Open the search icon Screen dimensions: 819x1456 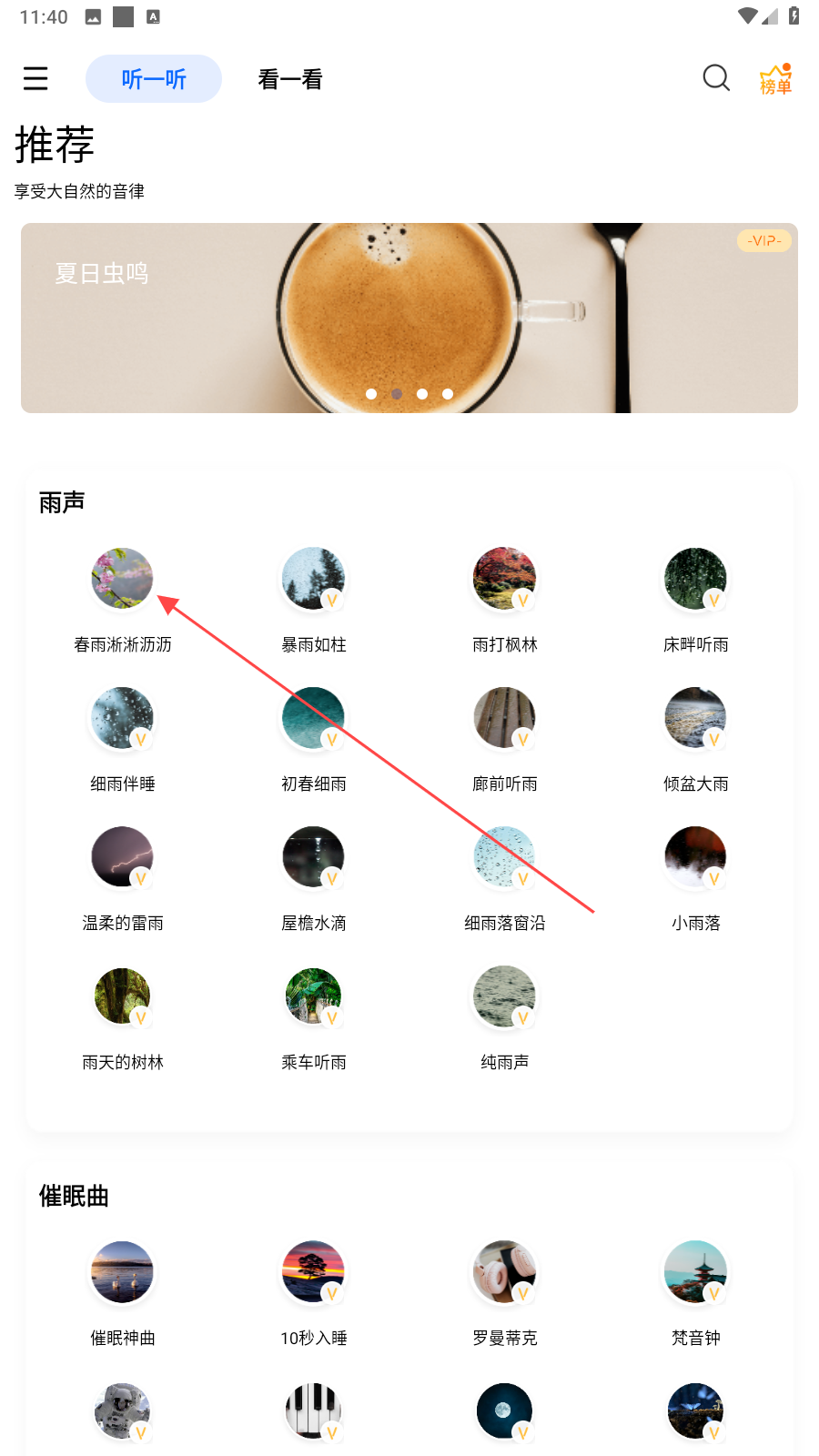(716, 78)
